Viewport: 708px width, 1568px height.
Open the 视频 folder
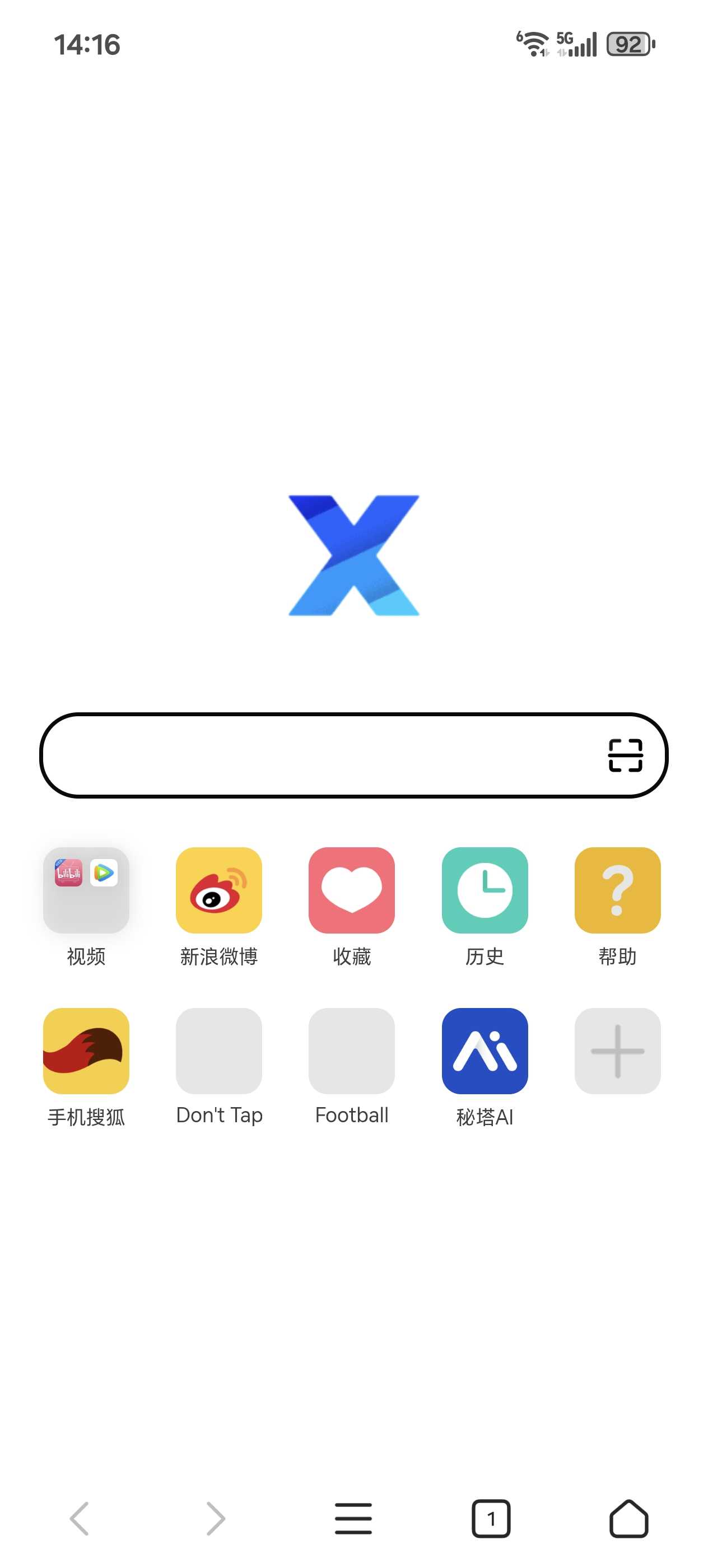point(86,890)
